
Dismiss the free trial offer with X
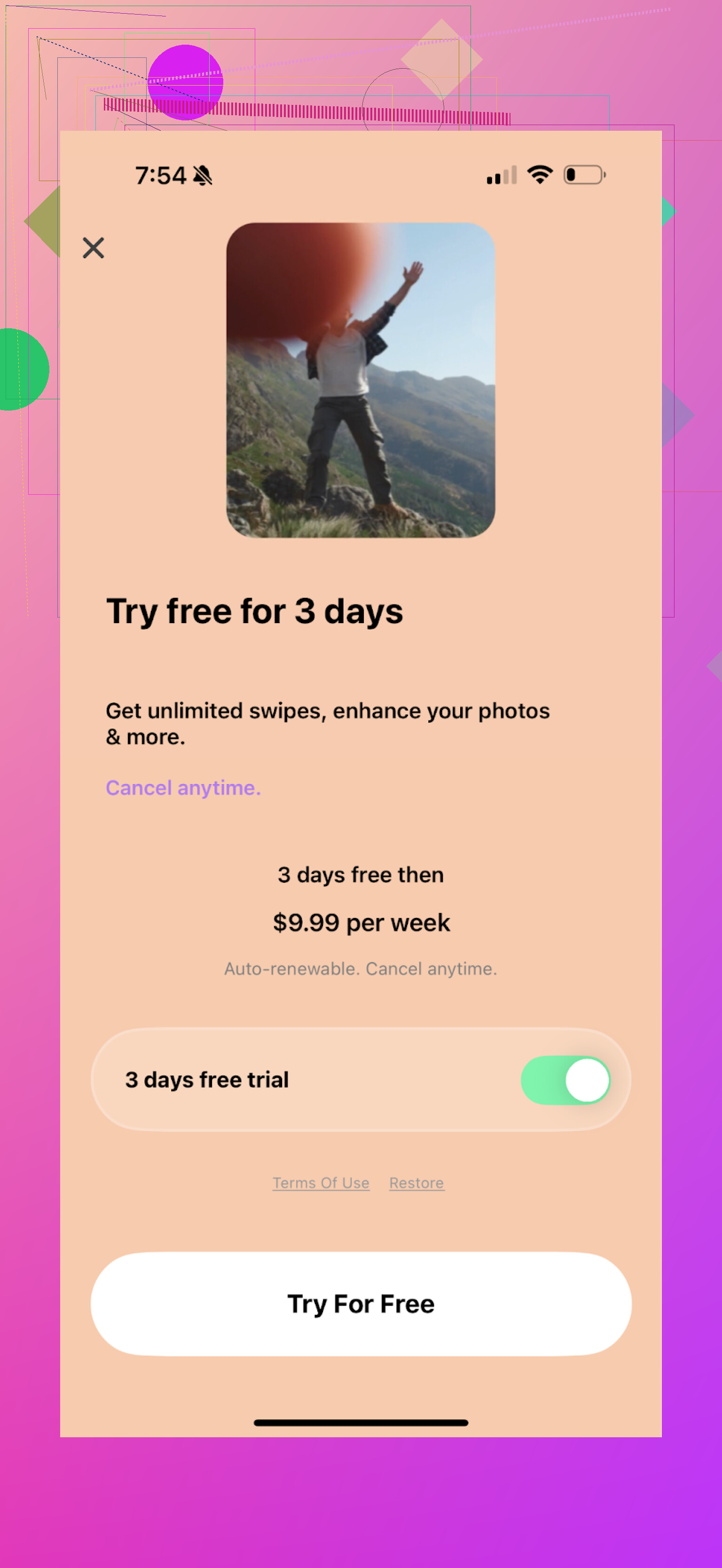pyautogui.click(x=94, y=248)
